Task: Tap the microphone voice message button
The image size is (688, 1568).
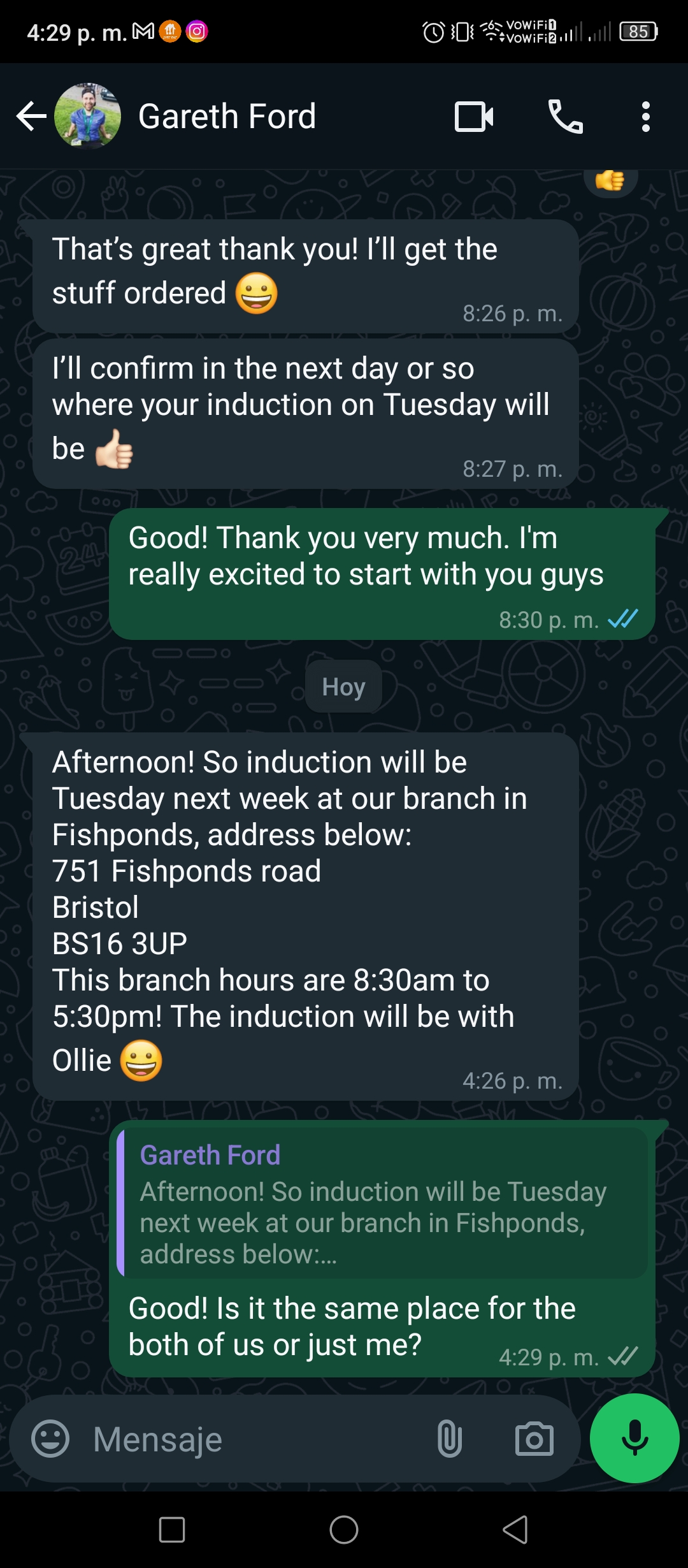Action: click(634, 1438)
